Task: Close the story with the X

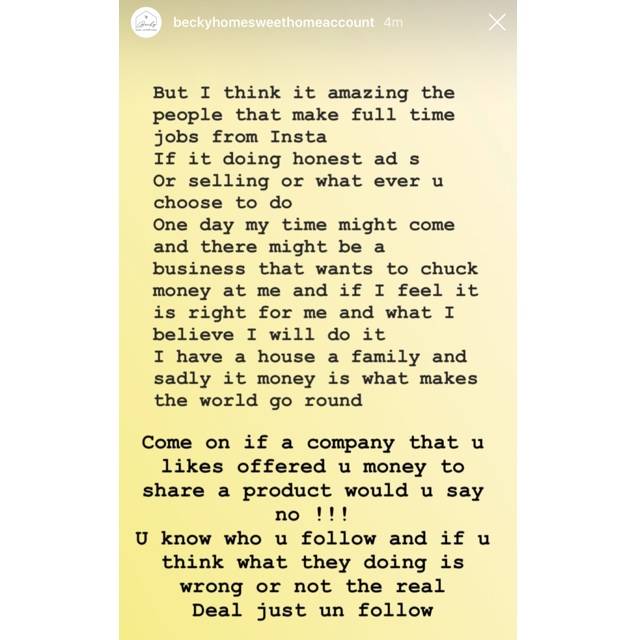Action: click(x=497, y=22)
